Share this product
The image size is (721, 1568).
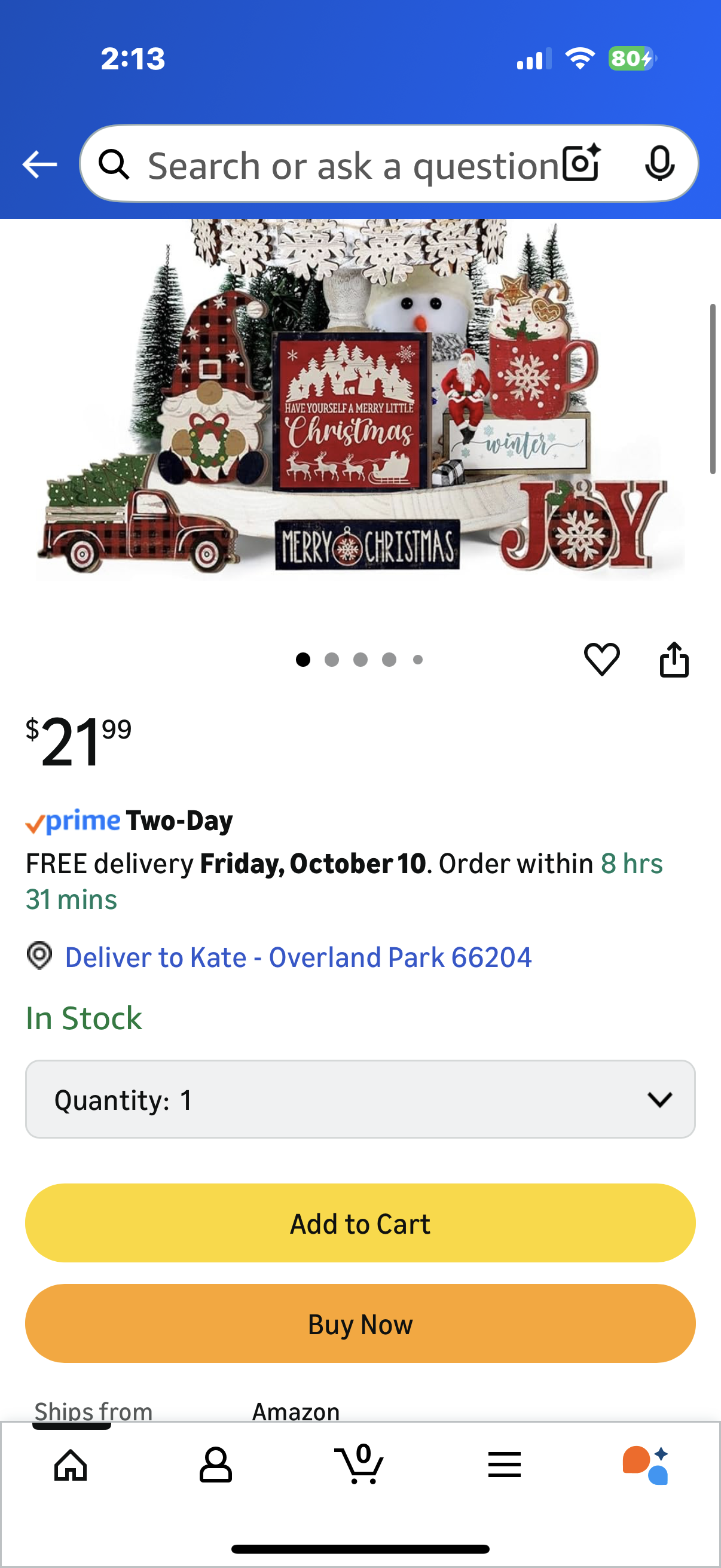[674, 660]
